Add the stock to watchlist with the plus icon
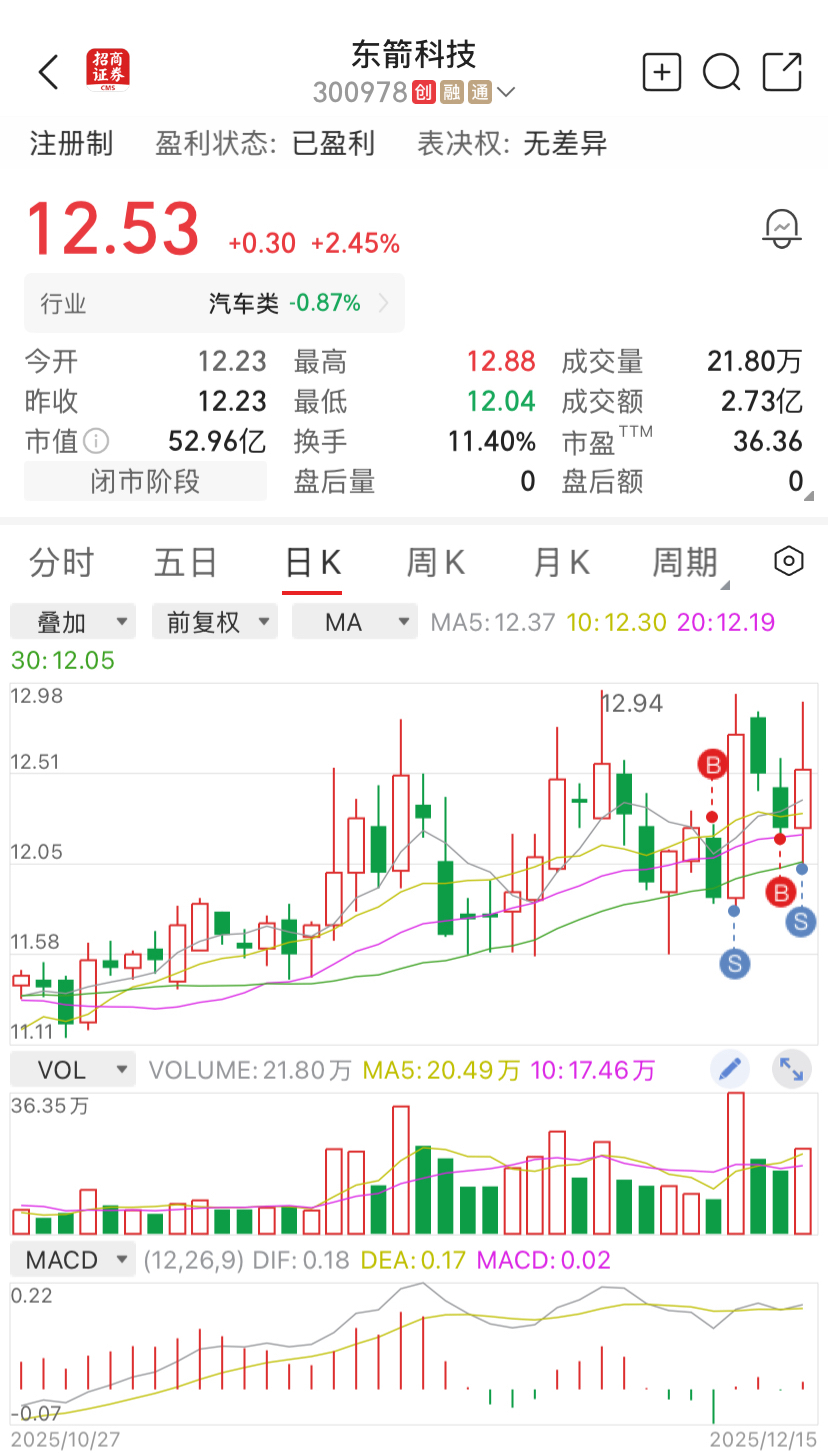The image size is (828, 1453). click(x=662, y=72)
